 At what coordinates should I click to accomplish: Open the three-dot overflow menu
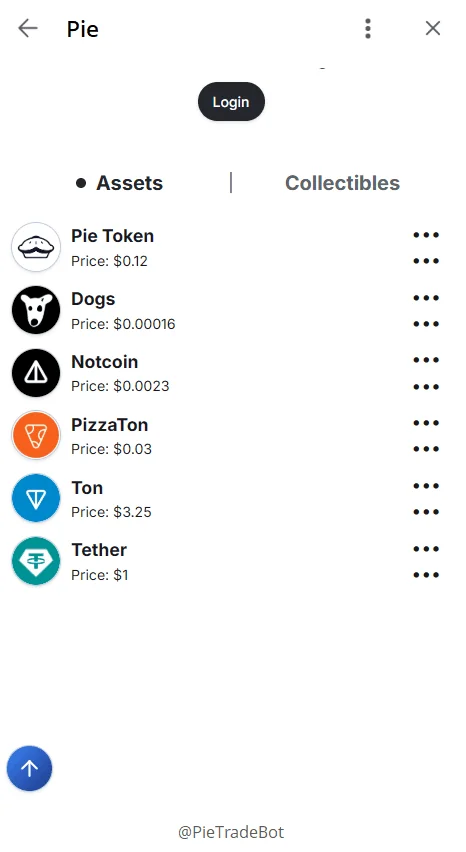(368, 28)
